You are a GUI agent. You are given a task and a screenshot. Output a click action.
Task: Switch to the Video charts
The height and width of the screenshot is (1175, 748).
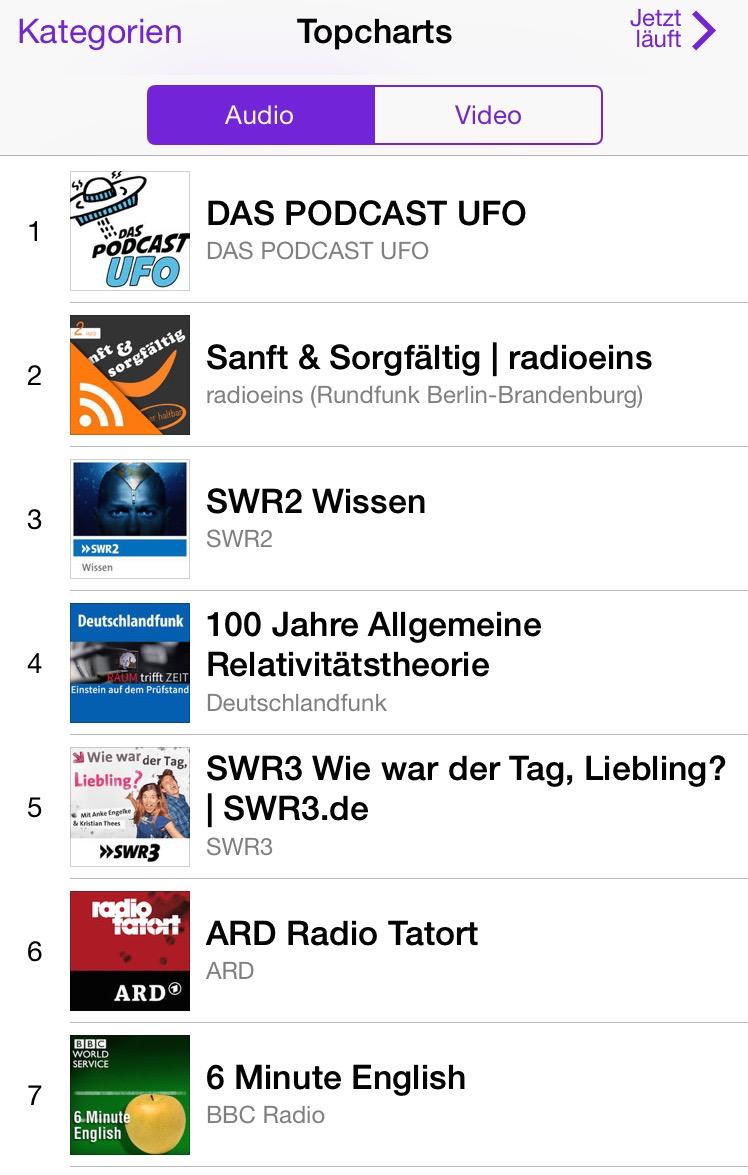pyautogui.click(x=488, y=115)
